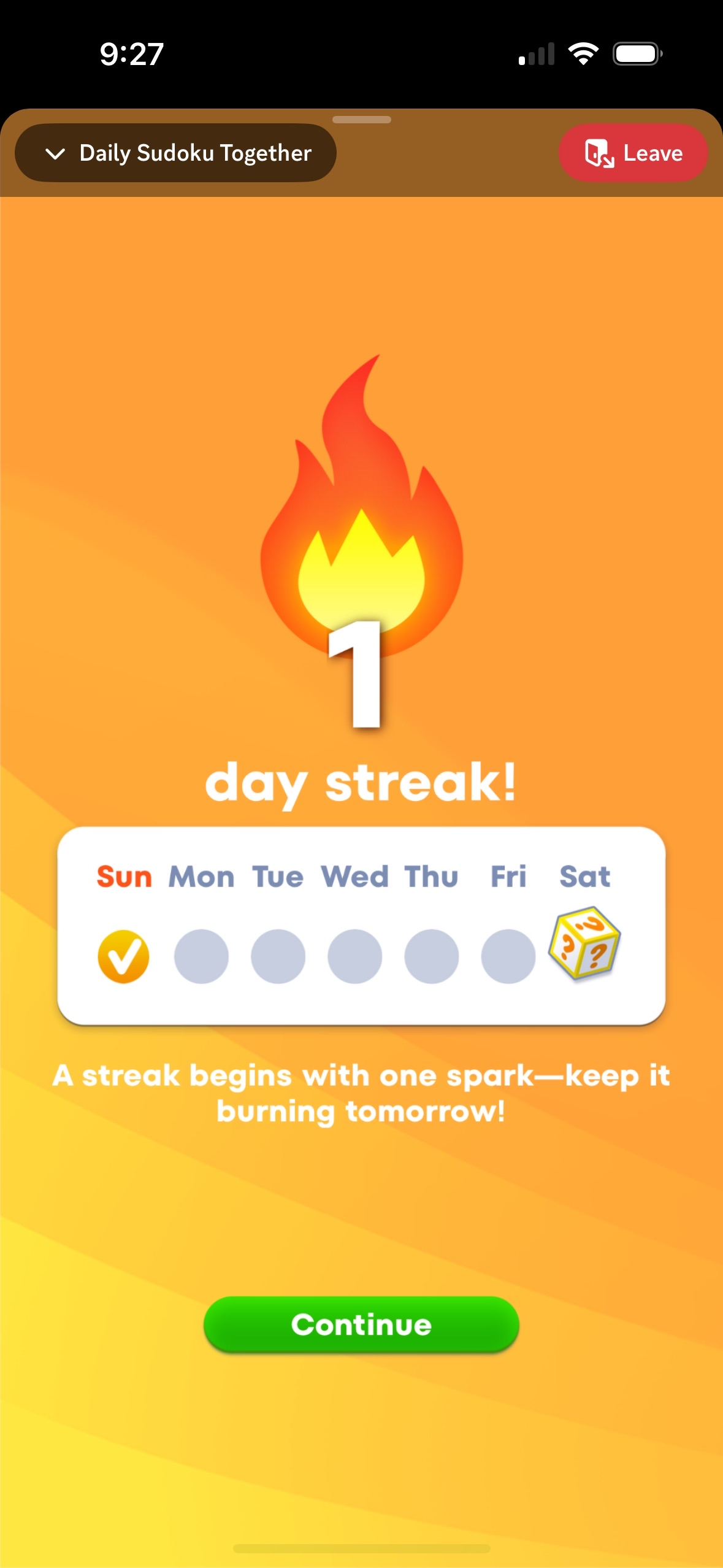Tap Continue to proceed past streak
Viewport: 723px width, 1568px height.
point(361,1324)
